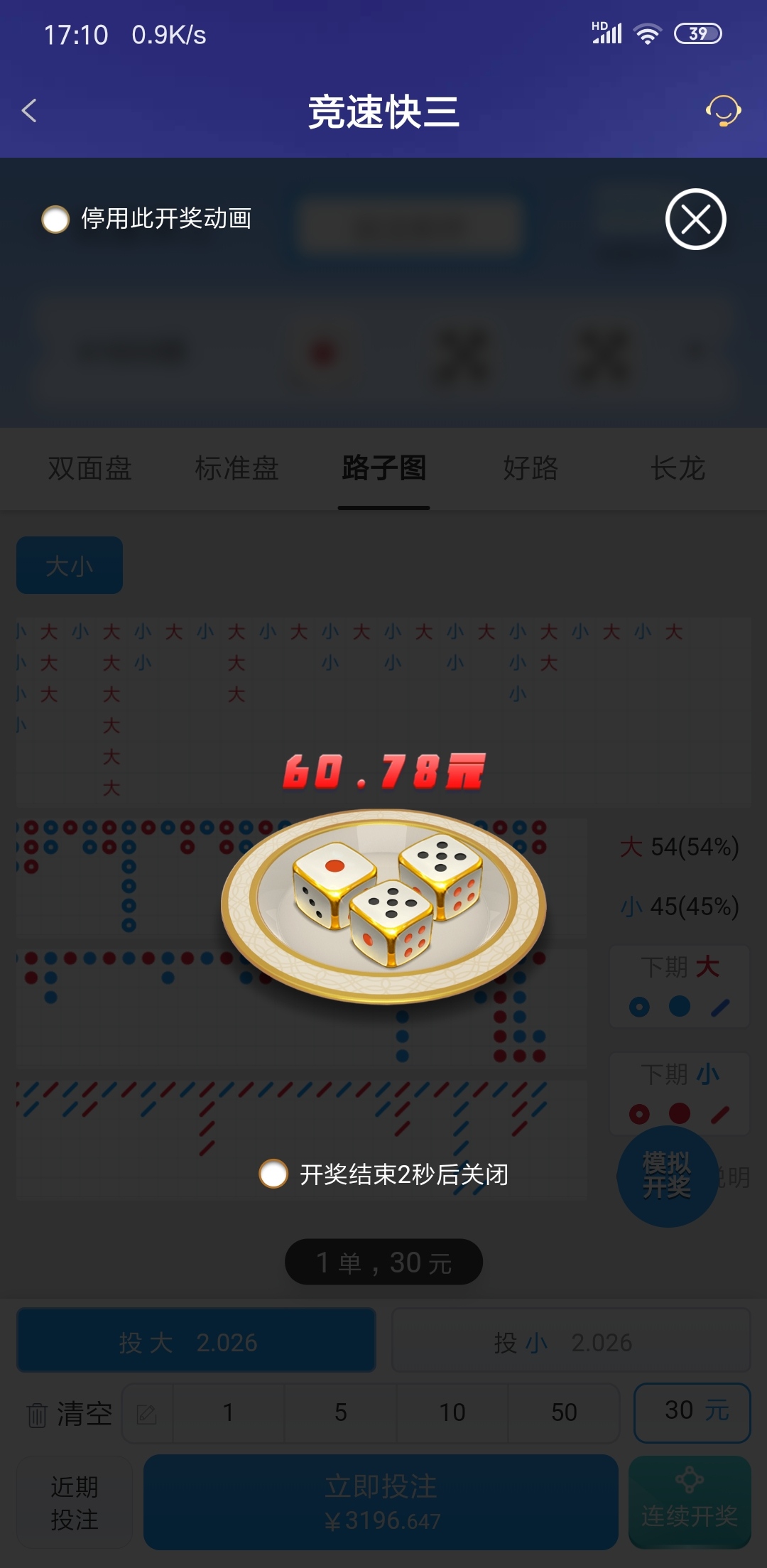Tap the 模拟开奖 round button
The width and height of the screenshot is (767, 1568).
pos(667,1175)
